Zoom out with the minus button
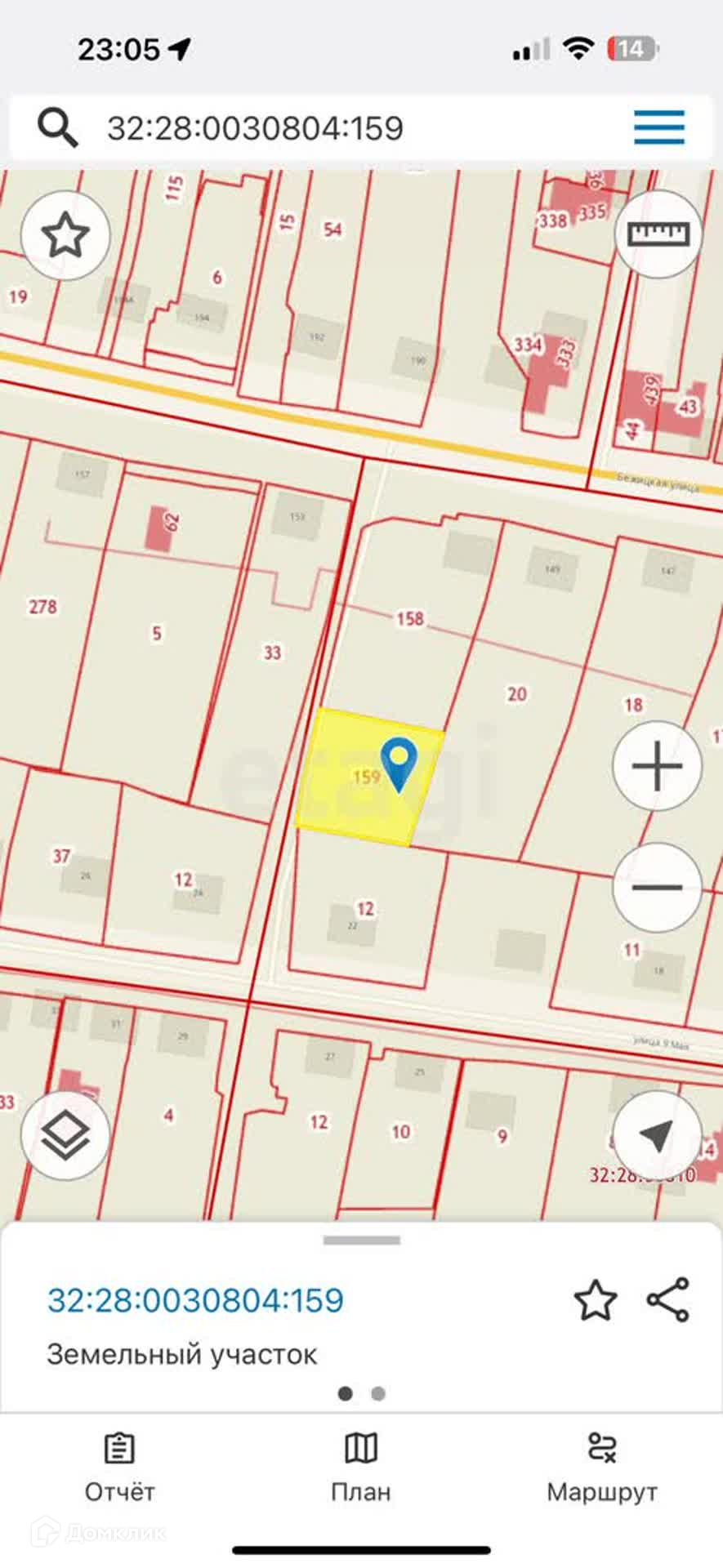723x1568 pixels. point(657,887)
